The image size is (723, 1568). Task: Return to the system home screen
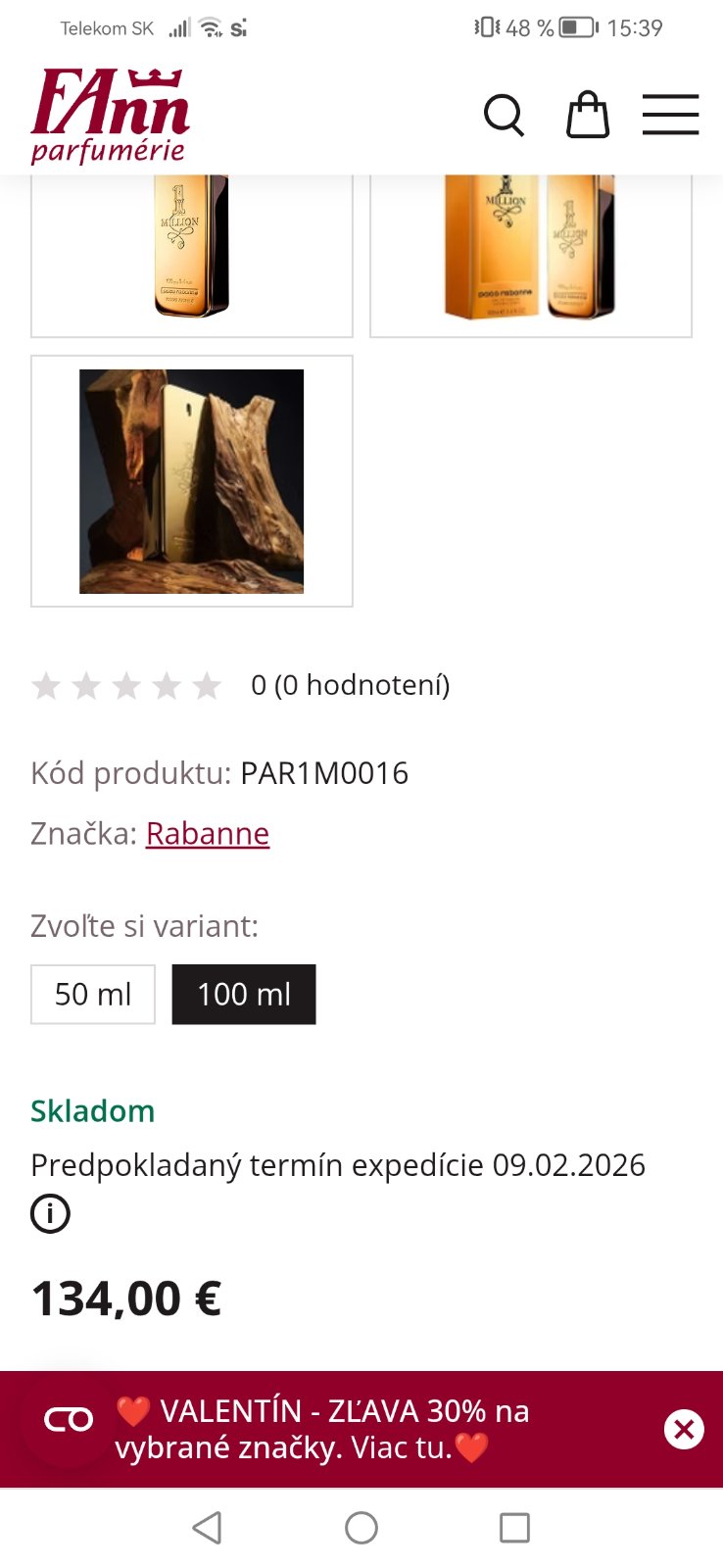click(361, 1527)
